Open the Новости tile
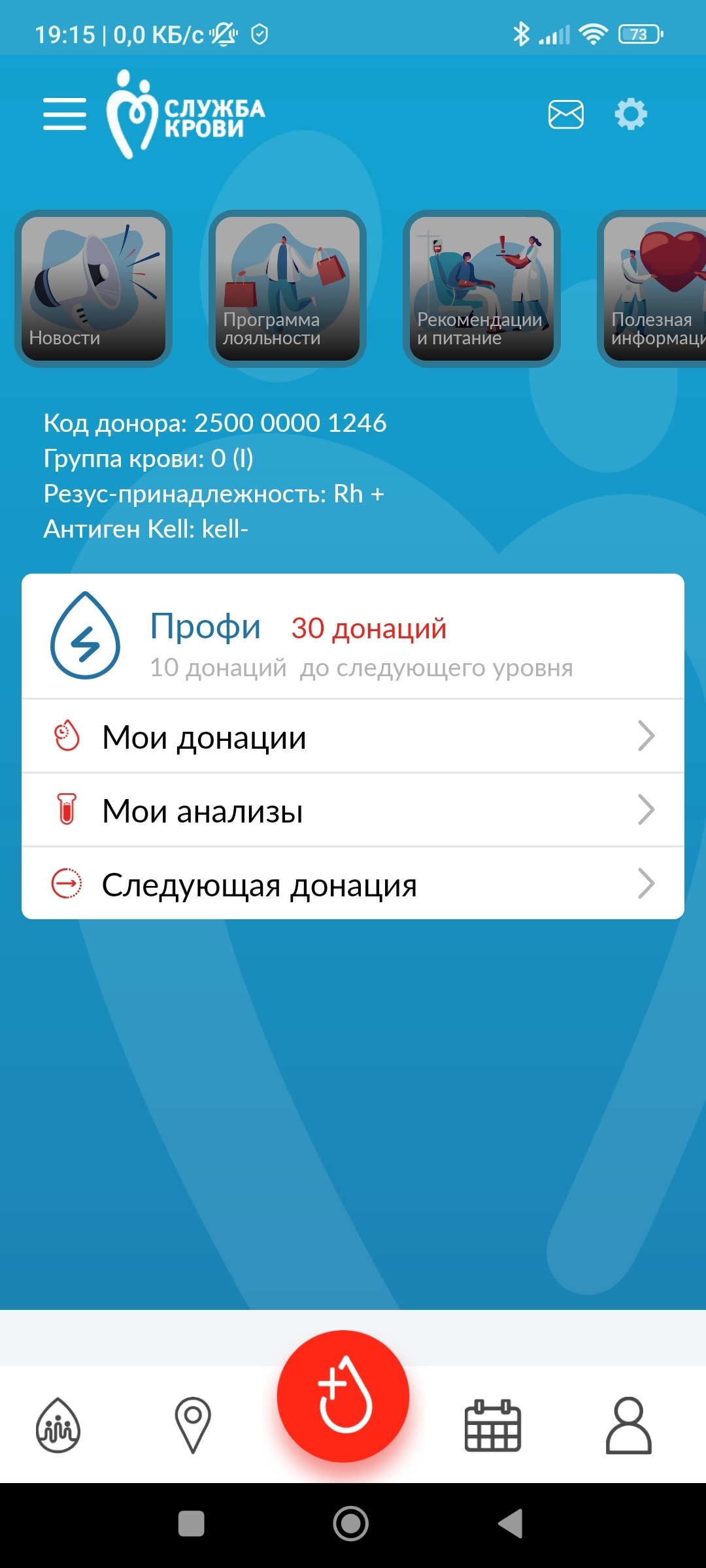Image resolution: width=706 pixels, height=1568 pixels. tap(93, 288)
